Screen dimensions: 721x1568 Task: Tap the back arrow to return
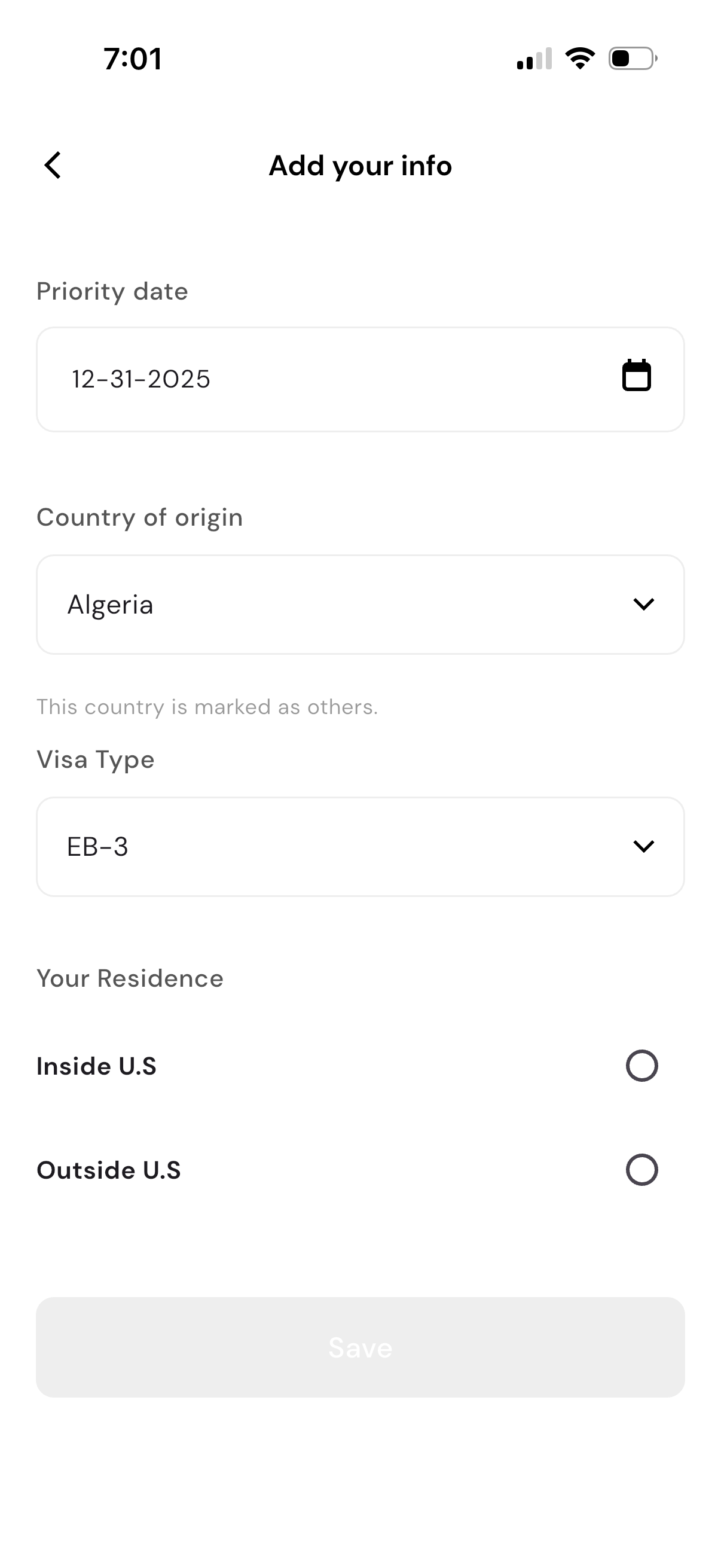coord(53,165)
